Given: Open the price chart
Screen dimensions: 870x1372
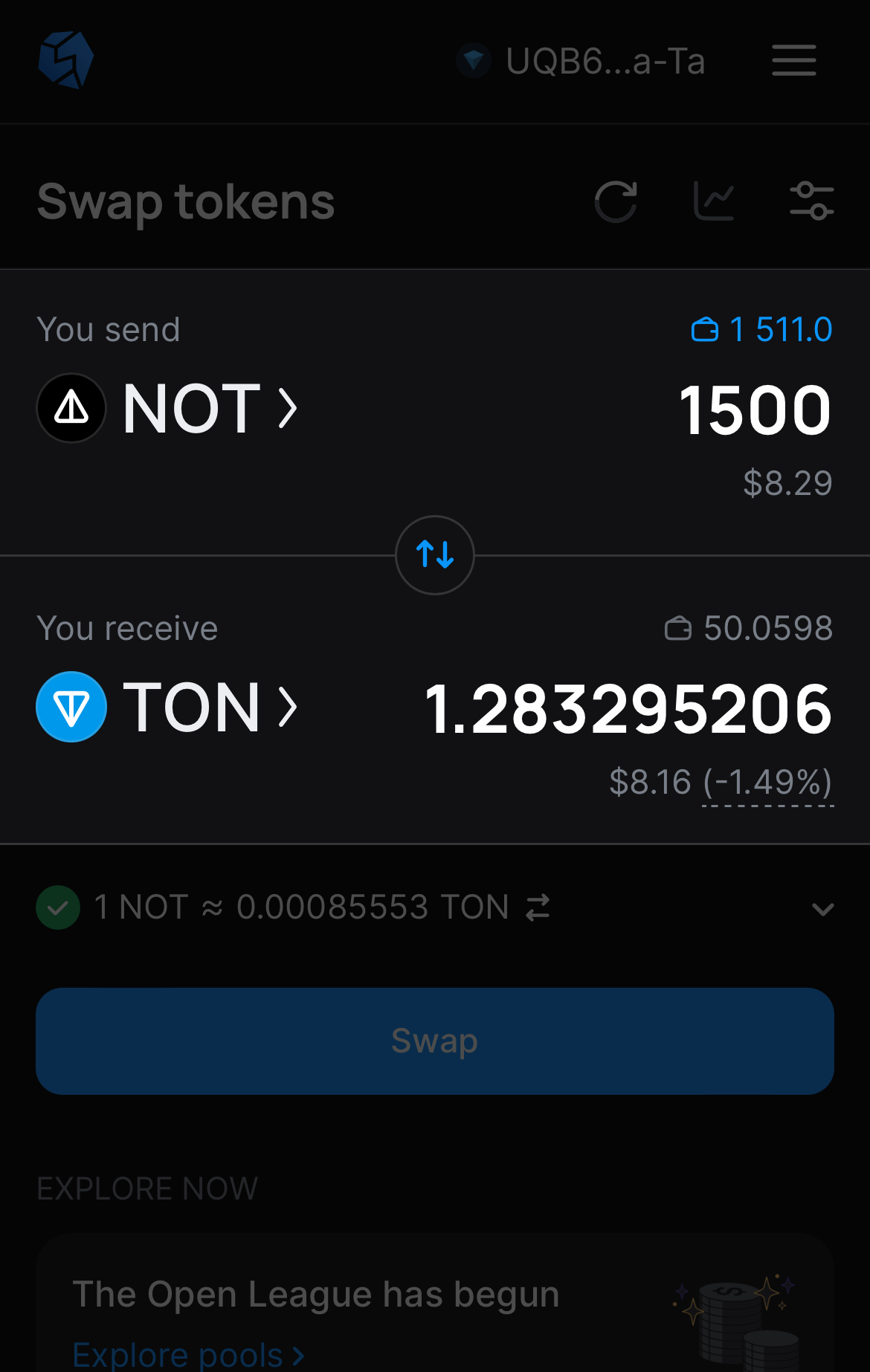Looking at the screenshot, I should pyautogui.click(x=714, y=201).
